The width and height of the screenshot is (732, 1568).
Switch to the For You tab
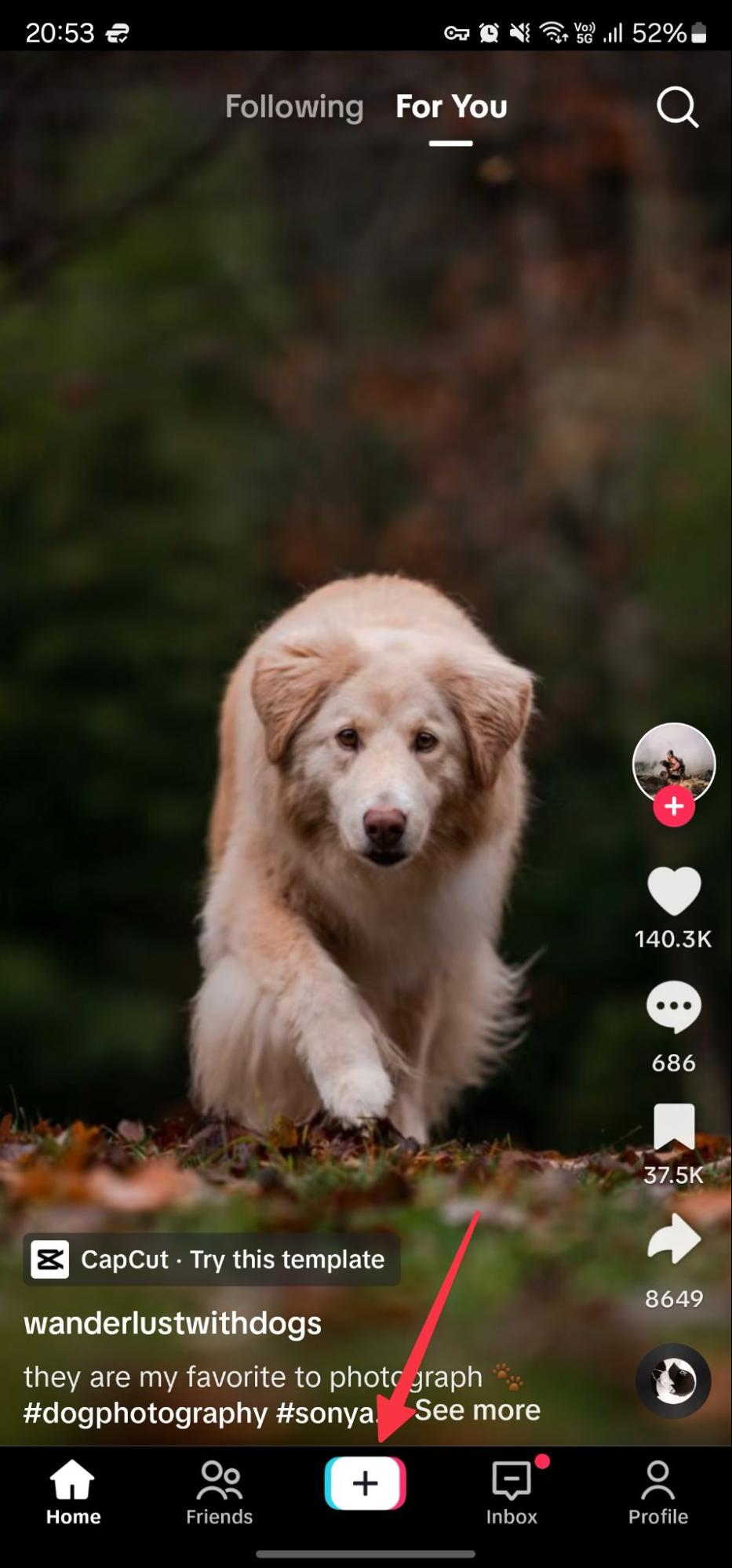[x=451, y=107]
